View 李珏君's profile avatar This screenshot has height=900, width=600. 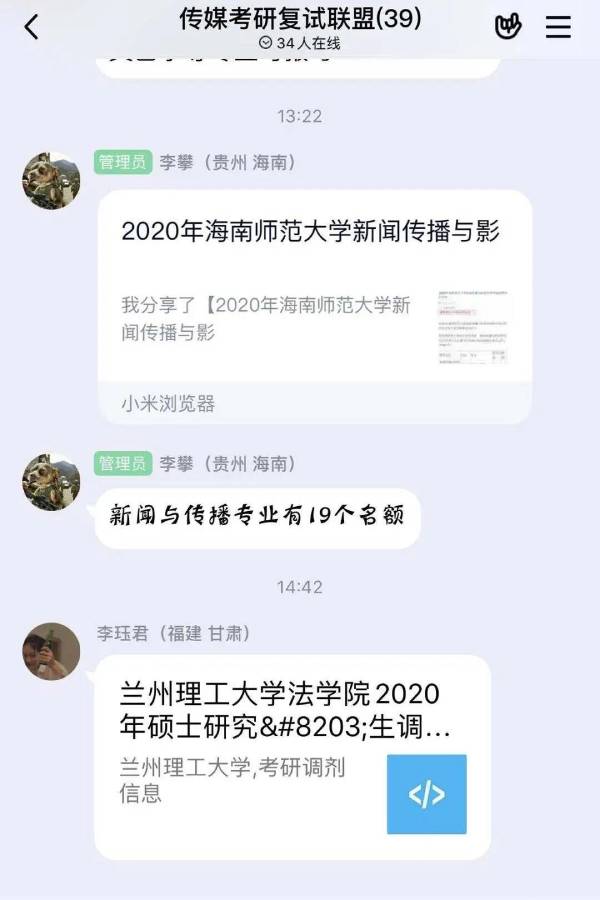coord(51,652)
